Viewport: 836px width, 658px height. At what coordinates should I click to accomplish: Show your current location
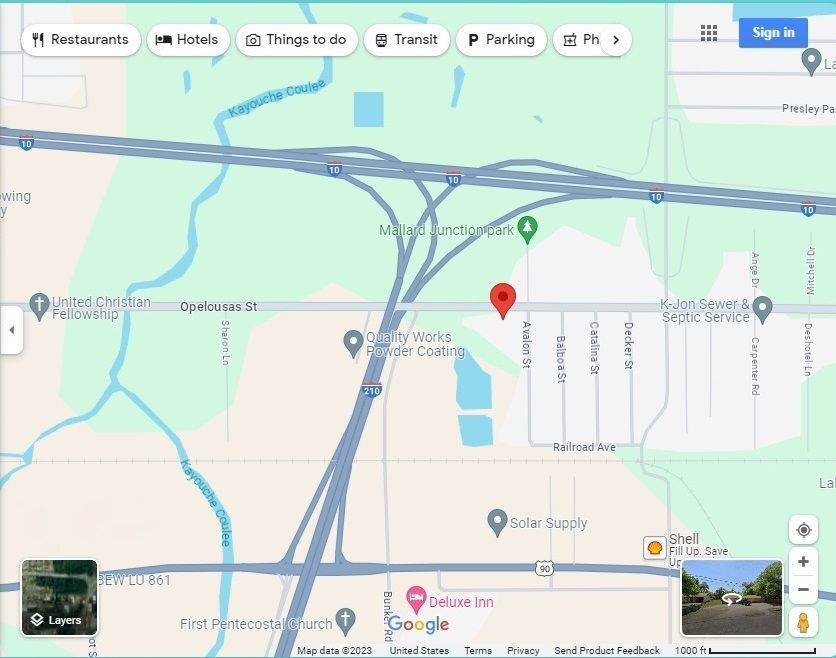coord(803,530)
